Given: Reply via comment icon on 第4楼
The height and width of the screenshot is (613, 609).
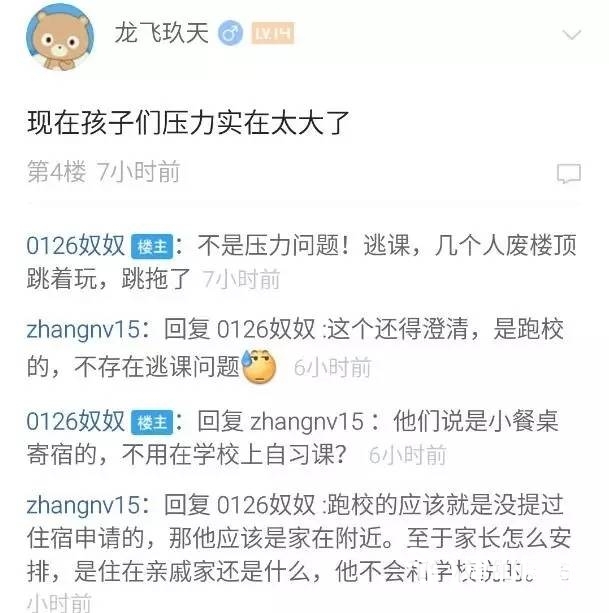Looking at the screenshot, I should coord(569,174).
